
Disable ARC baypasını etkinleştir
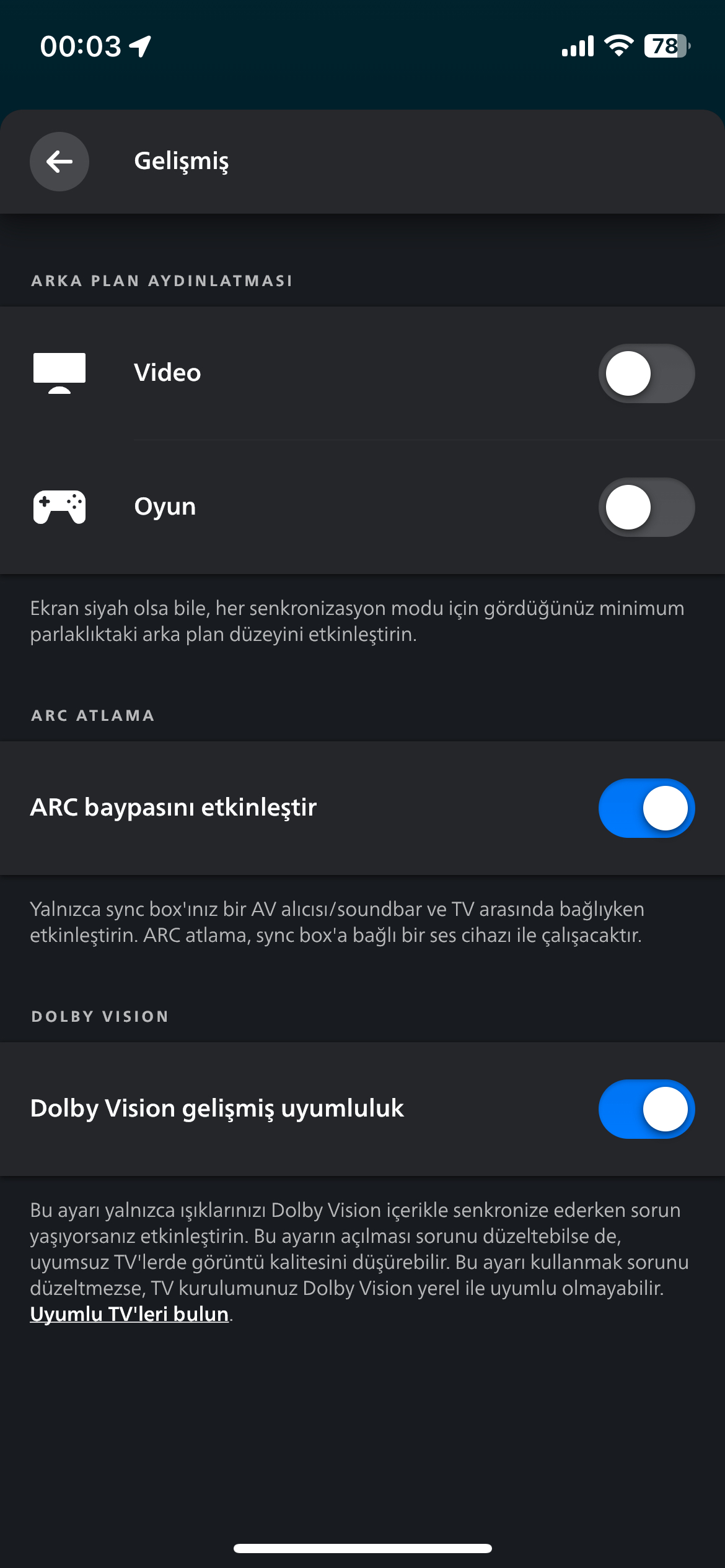[646, 808]
